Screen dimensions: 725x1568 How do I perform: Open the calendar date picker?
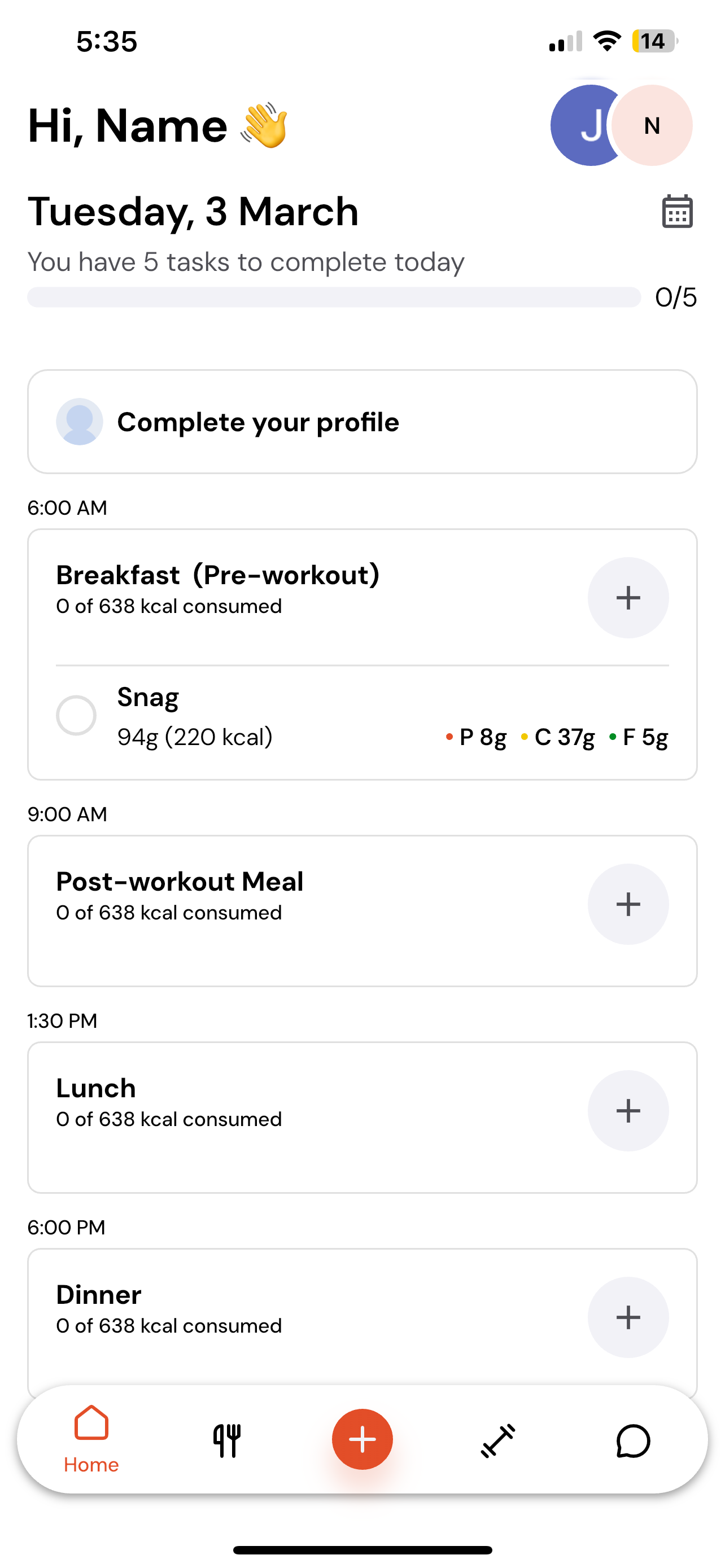click(x=677, y=211)
